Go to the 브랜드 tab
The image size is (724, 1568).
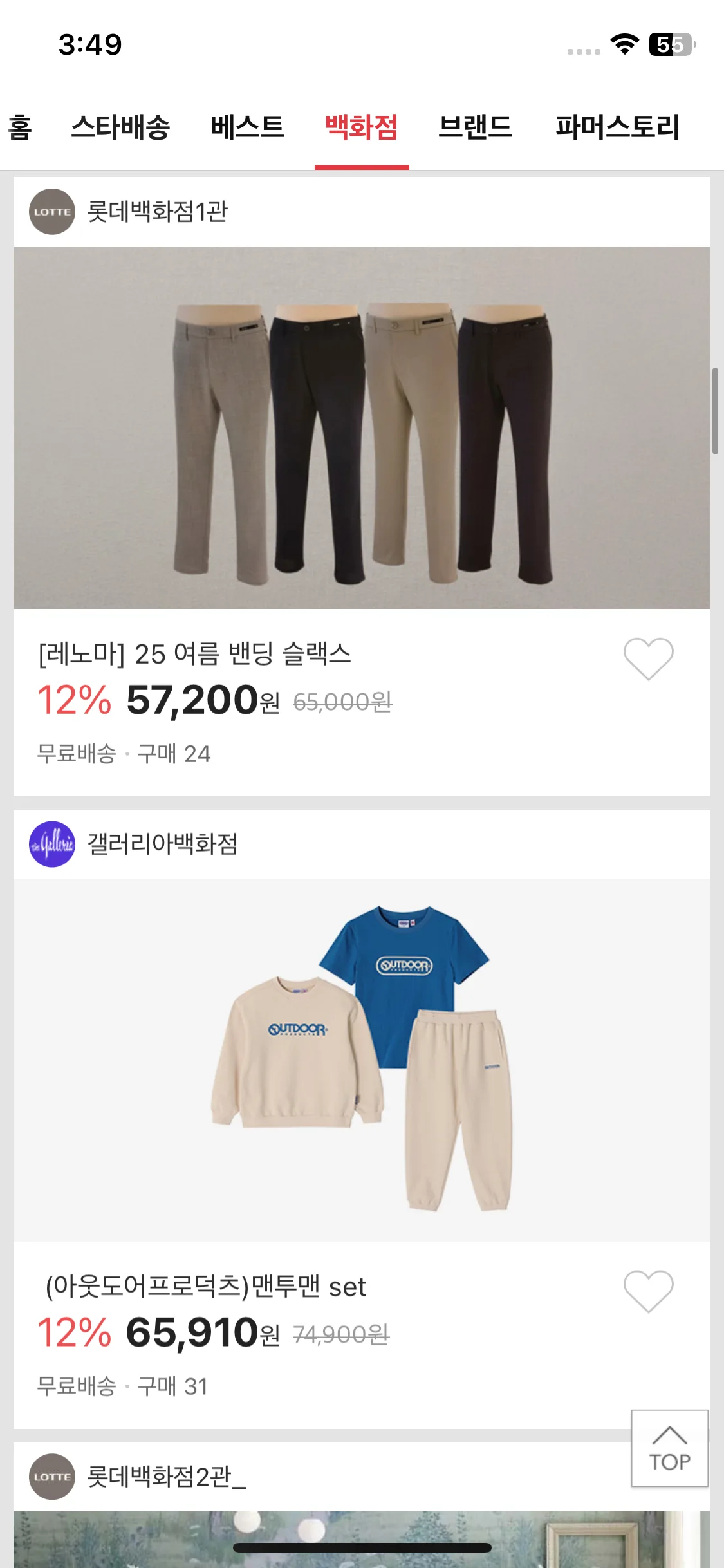click(475, 127)
